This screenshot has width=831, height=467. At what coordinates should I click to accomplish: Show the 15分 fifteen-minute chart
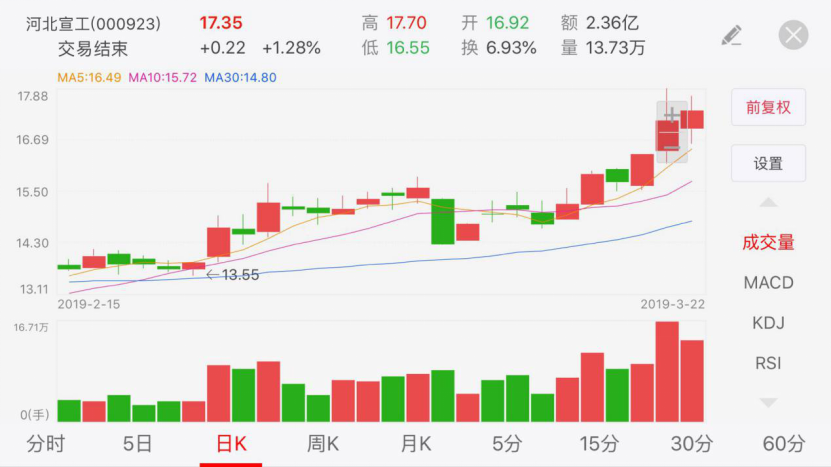click(x=600, y=443)
